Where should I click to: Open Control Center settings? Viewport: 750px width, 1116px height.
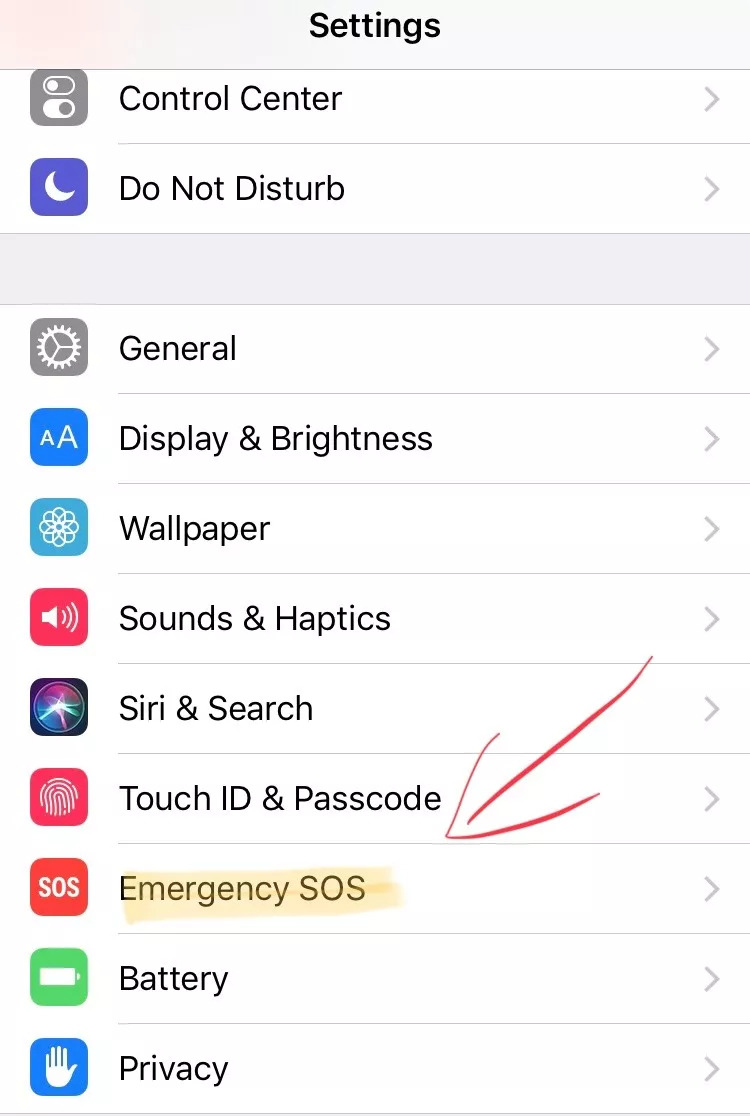click(x=230, y=99)
